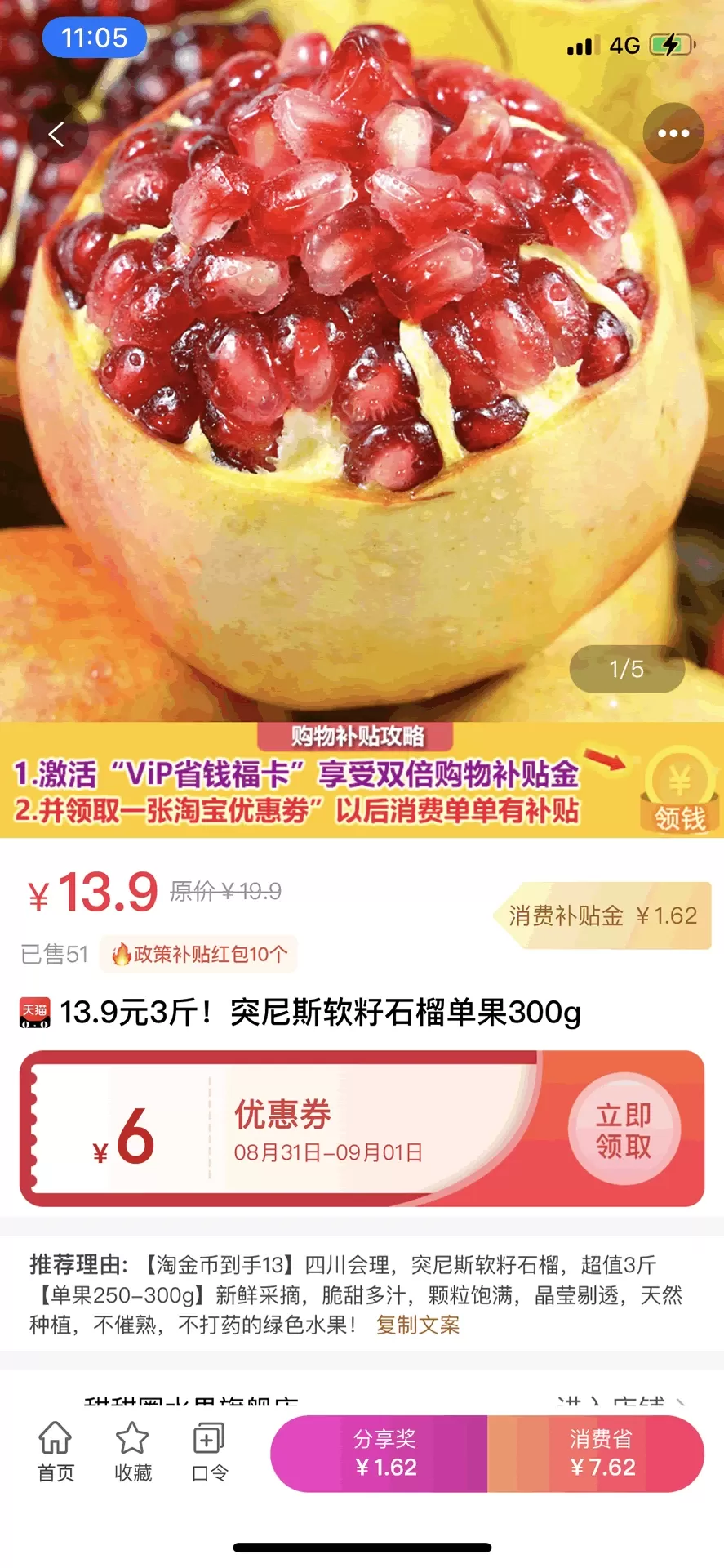Open the three-dot overflow menu

[x=673, y=134]
